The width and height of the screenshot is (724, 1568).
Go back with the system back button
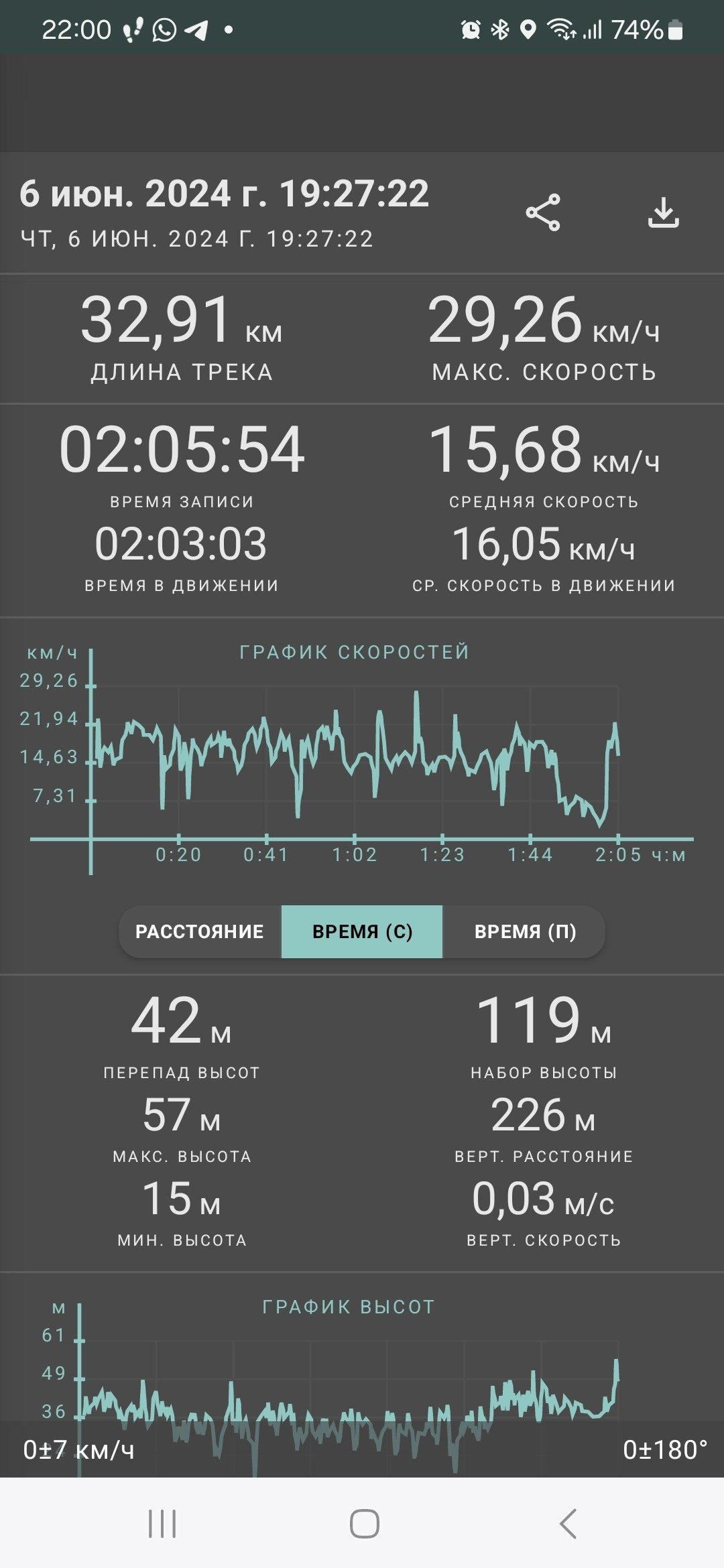[x=567, y=1524]
